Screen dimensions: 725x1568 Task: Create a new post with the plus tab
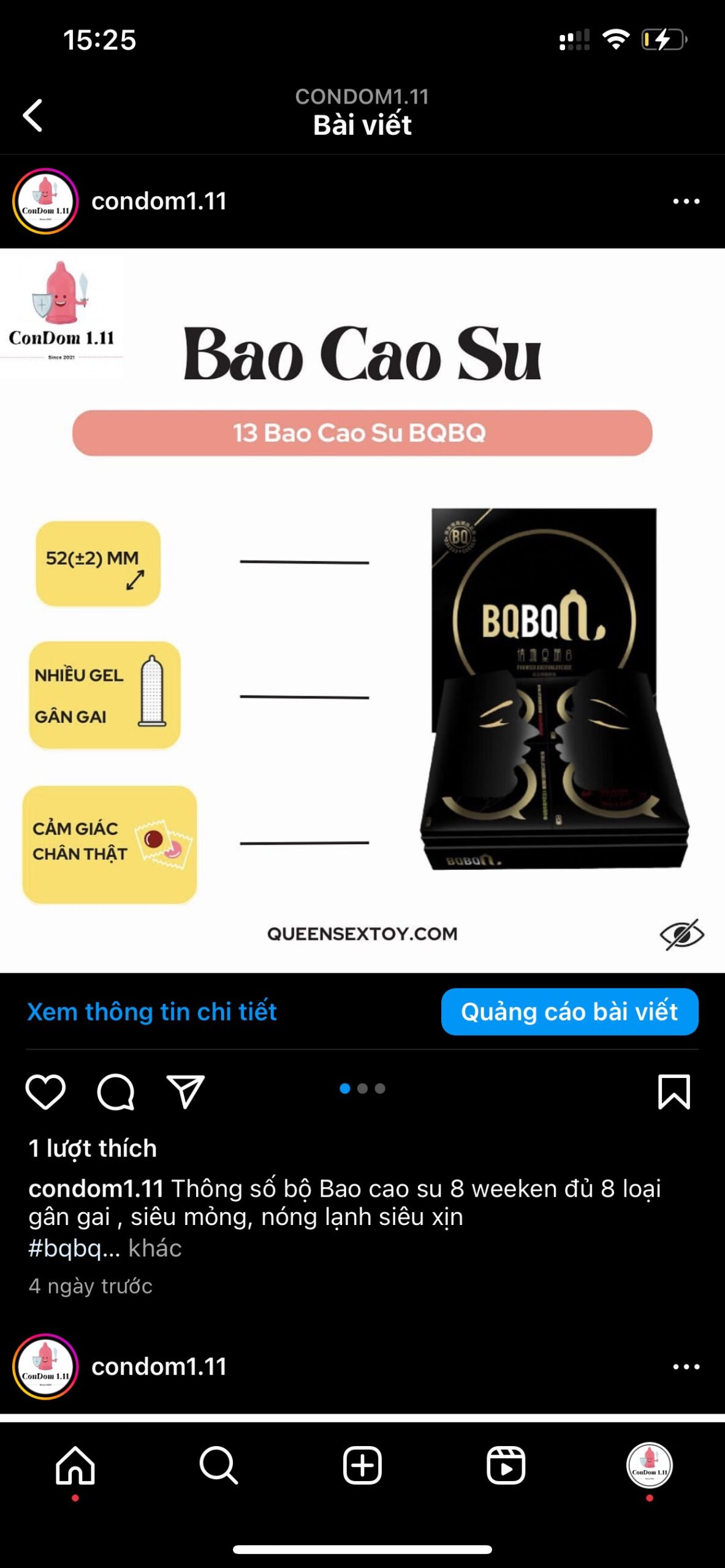[x=362, y=1465]
